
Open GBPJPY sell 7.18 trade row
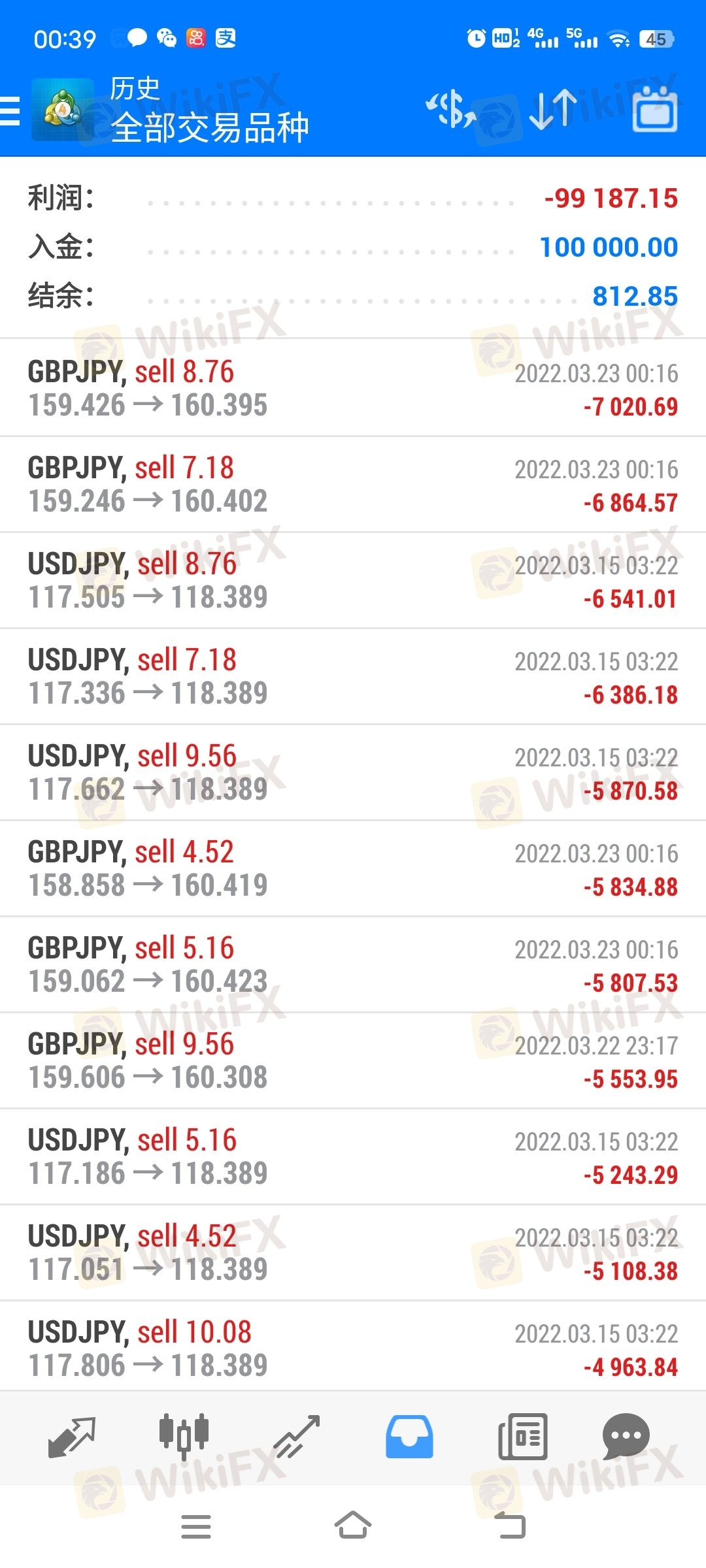click(353, 484)
